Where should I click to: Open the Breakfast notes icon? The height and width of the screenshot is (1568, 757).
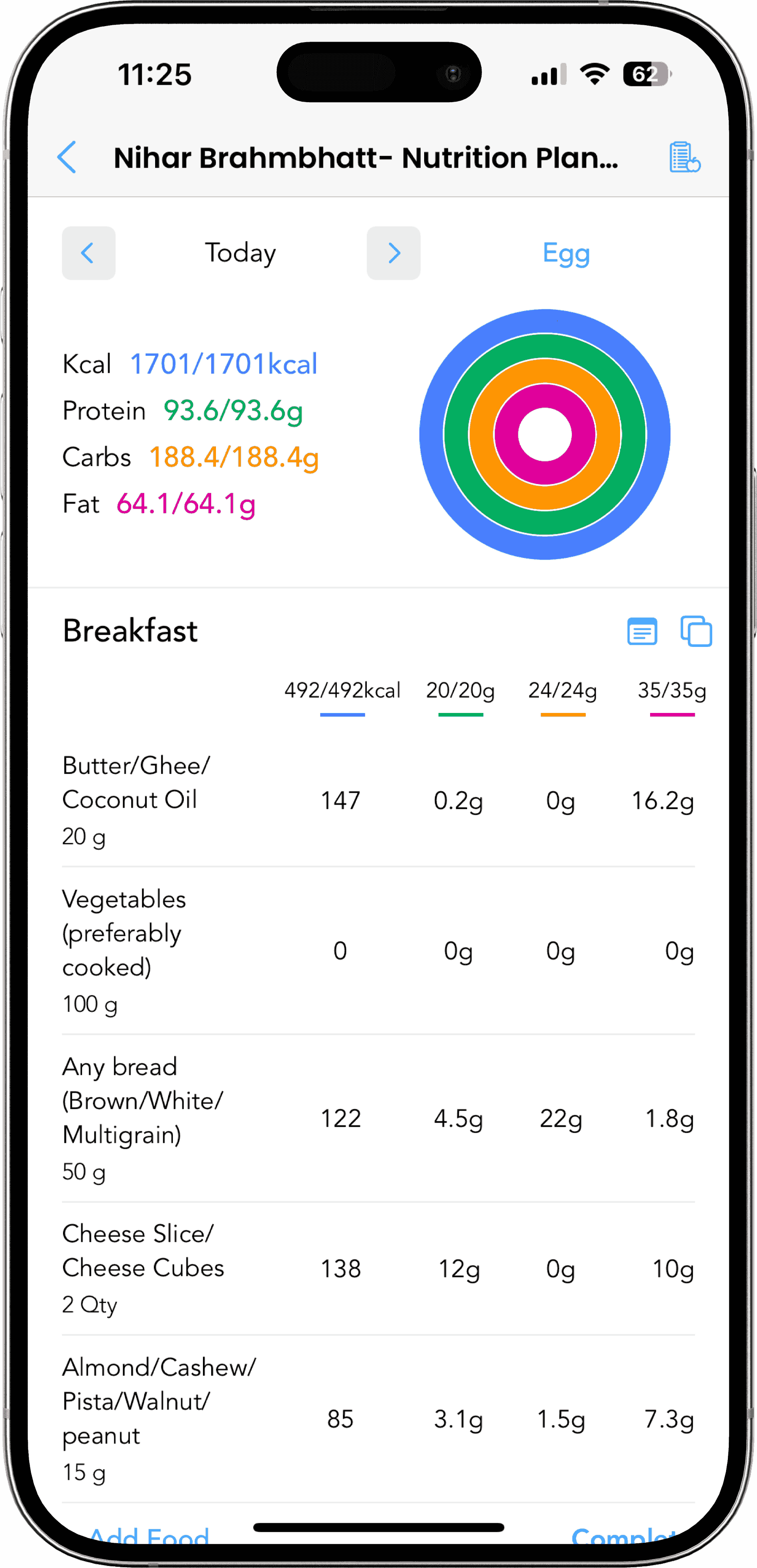(x=642, y=631)
